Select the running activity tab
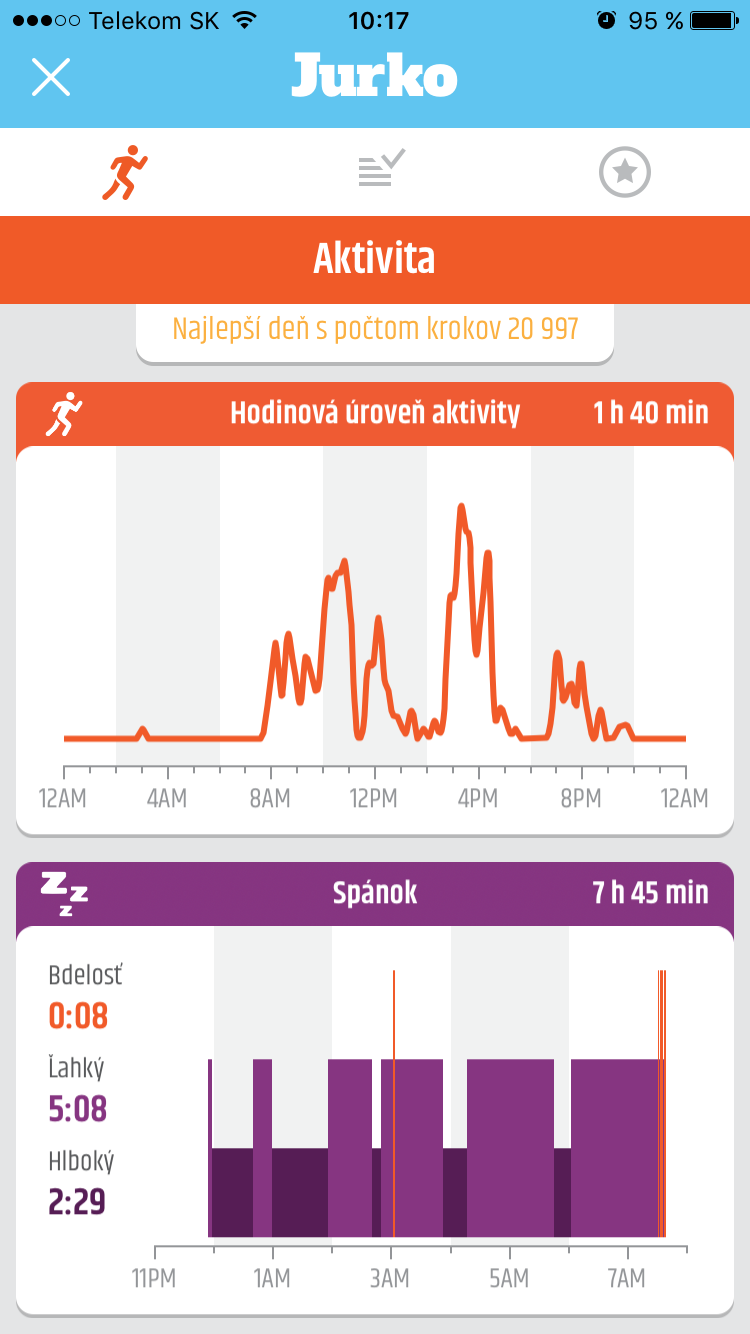750x1334 pixels. (x=125, y=172)
